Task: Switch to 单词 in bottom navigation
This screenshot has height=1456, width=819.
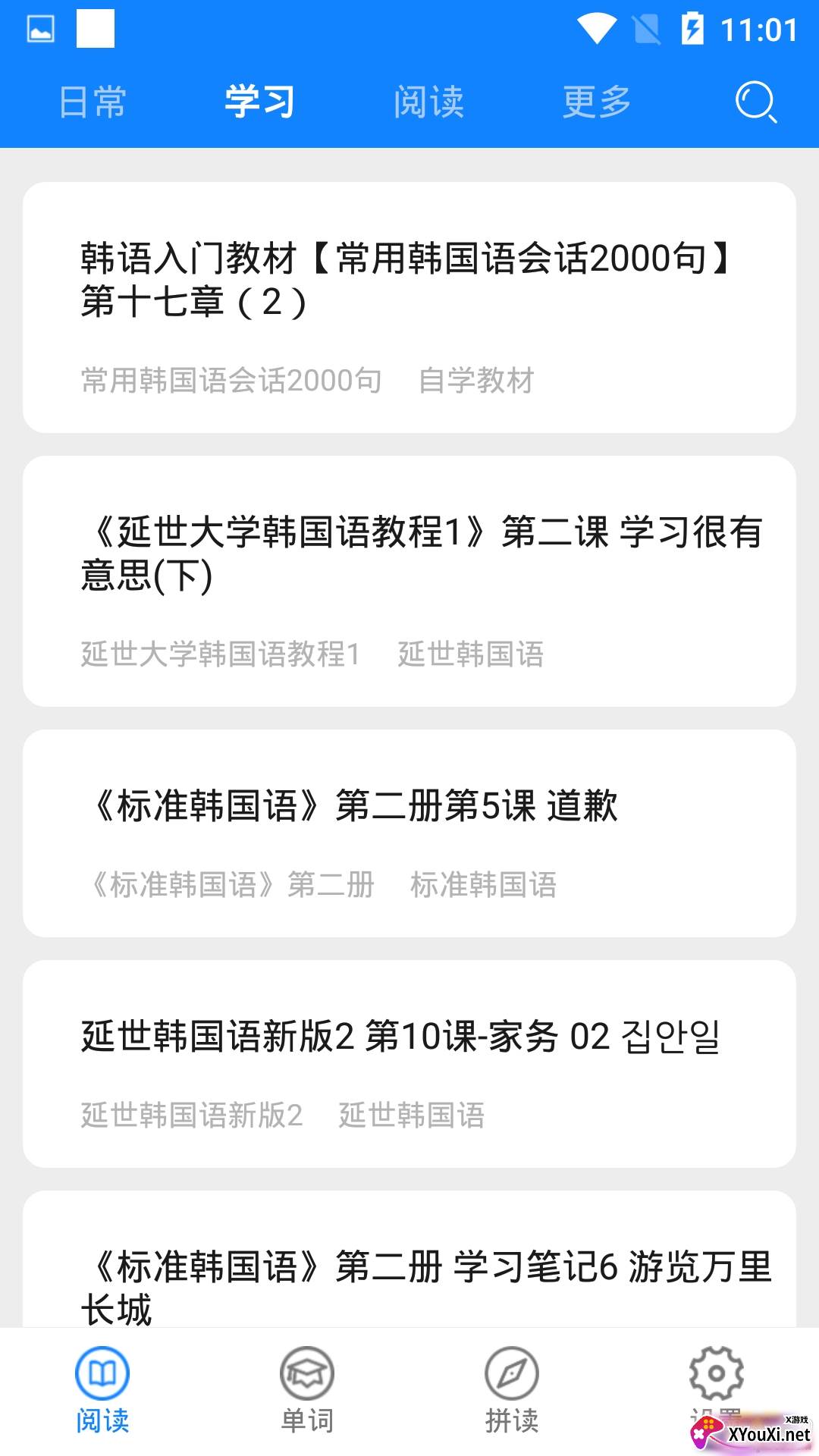Action: tap(307, 1389)
